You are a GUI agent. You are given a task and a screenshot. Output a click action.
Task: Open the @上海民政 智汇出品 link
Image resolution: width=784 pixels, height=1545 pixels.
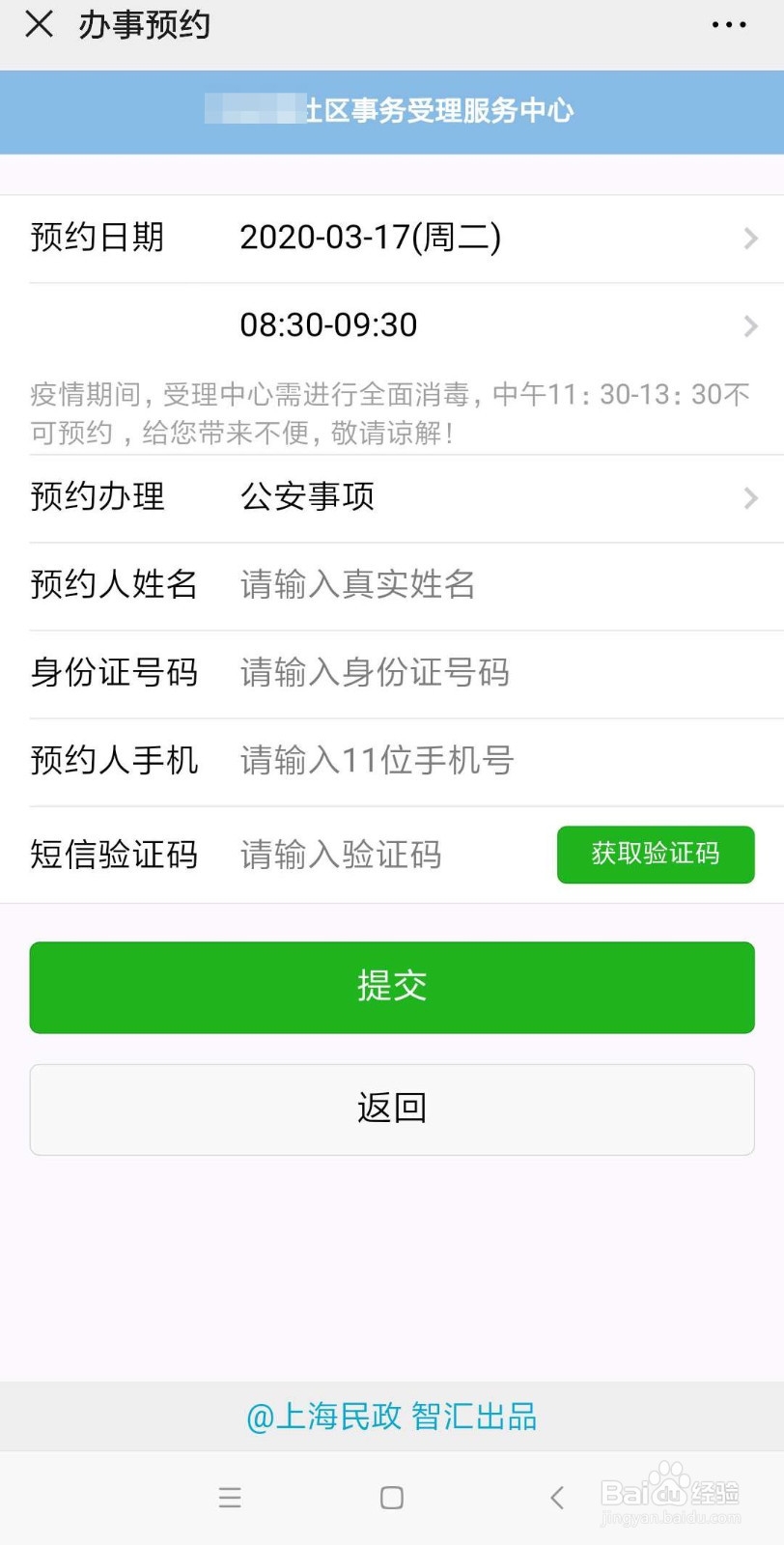pyautogui.click(x=391, y=1416)
